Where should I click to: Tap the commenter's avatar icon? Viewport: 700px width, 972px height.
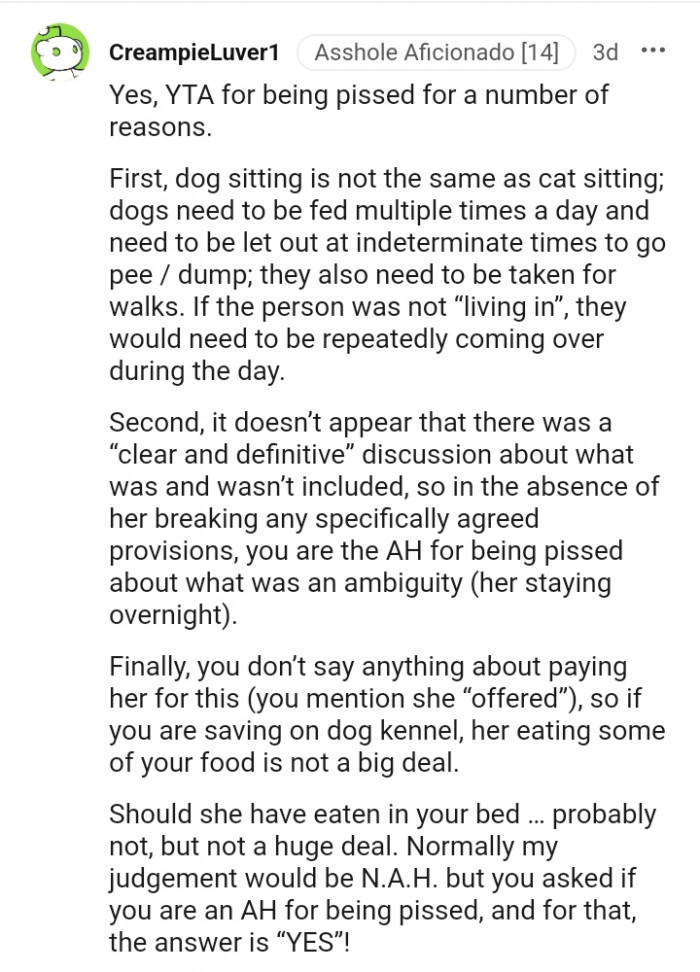pyautogui.click(x=60, y=49)
